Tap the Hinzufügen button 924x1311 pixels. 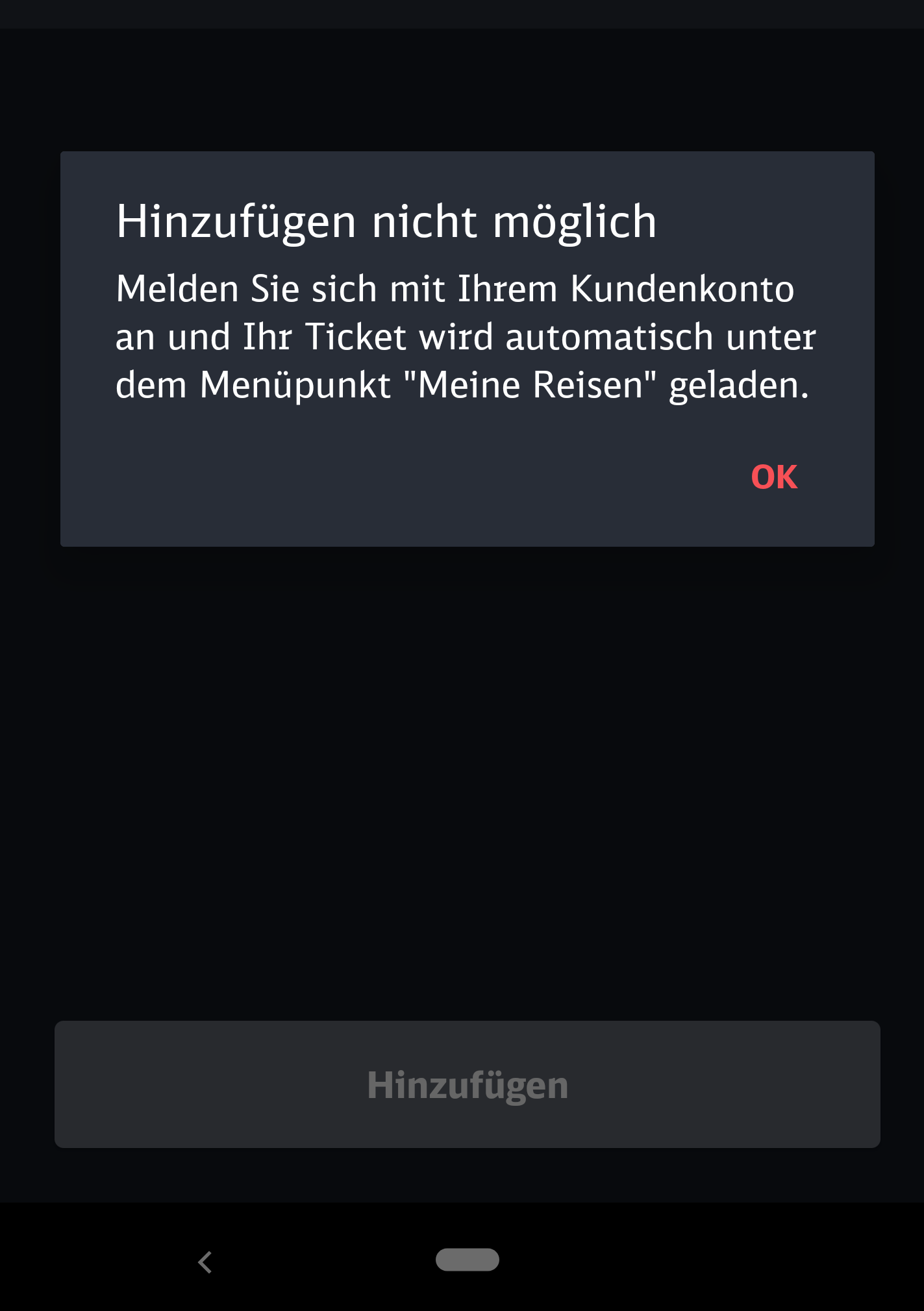click(x=468, y=1084)
